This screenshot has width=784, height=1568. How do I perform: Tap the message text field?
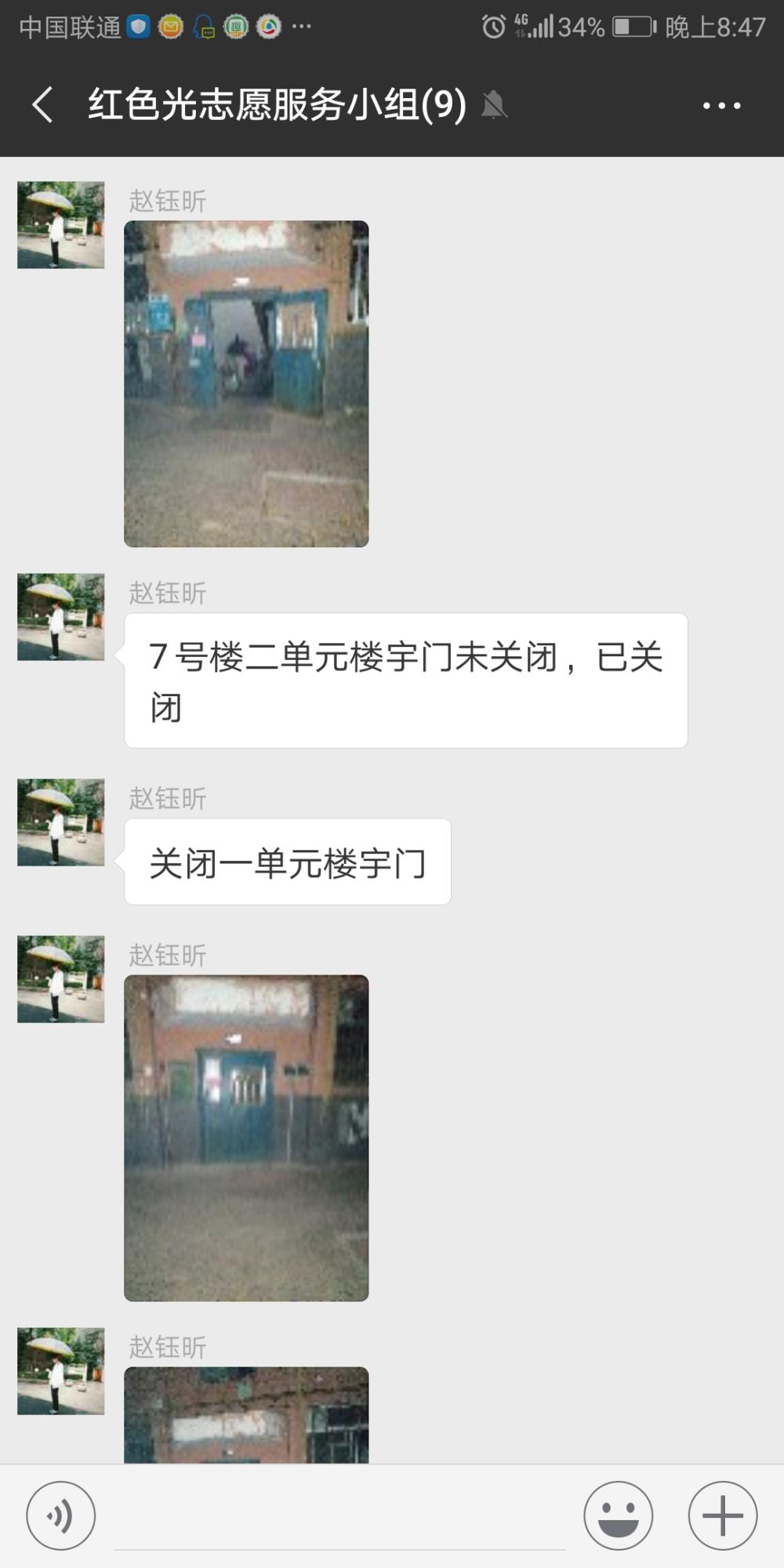pos(339,1517)
